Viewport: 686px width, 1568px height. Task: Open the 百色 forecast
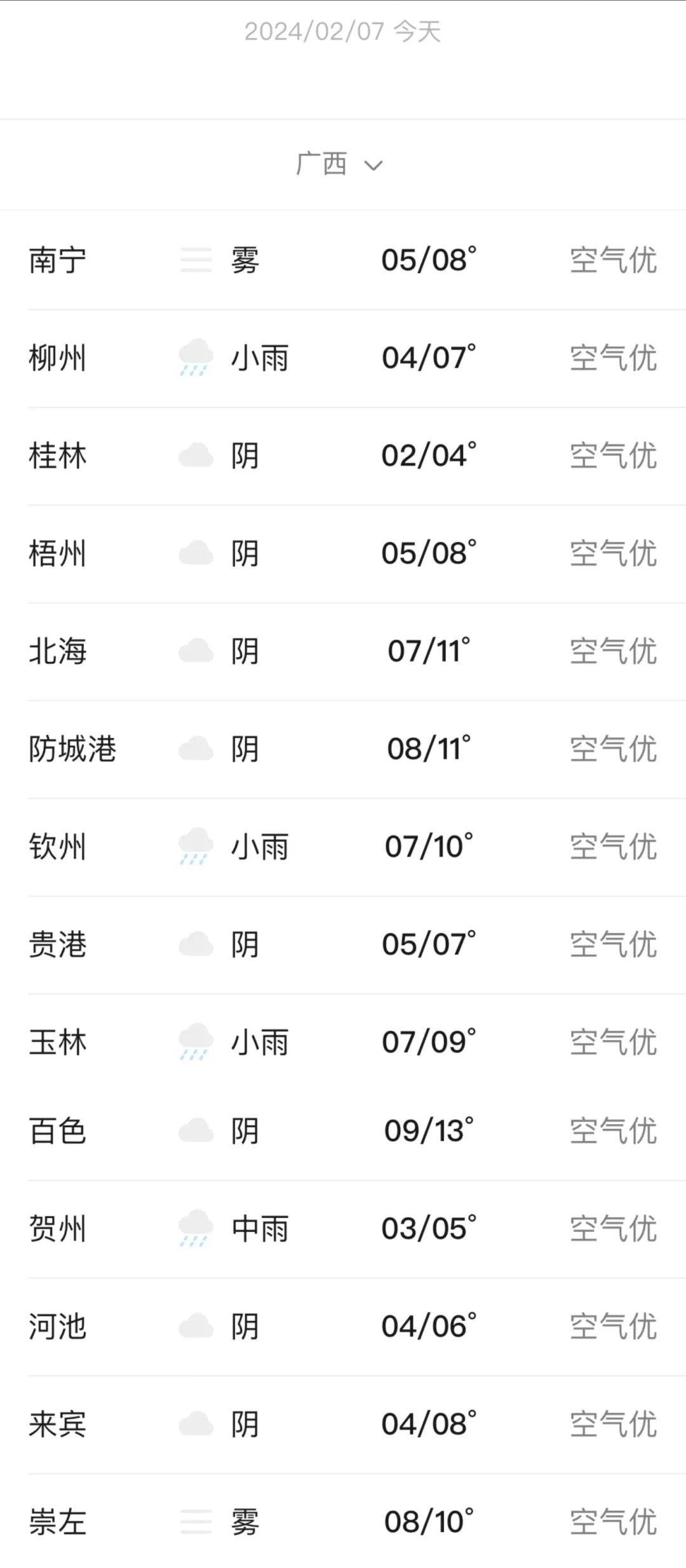[x=343, y=1132]
